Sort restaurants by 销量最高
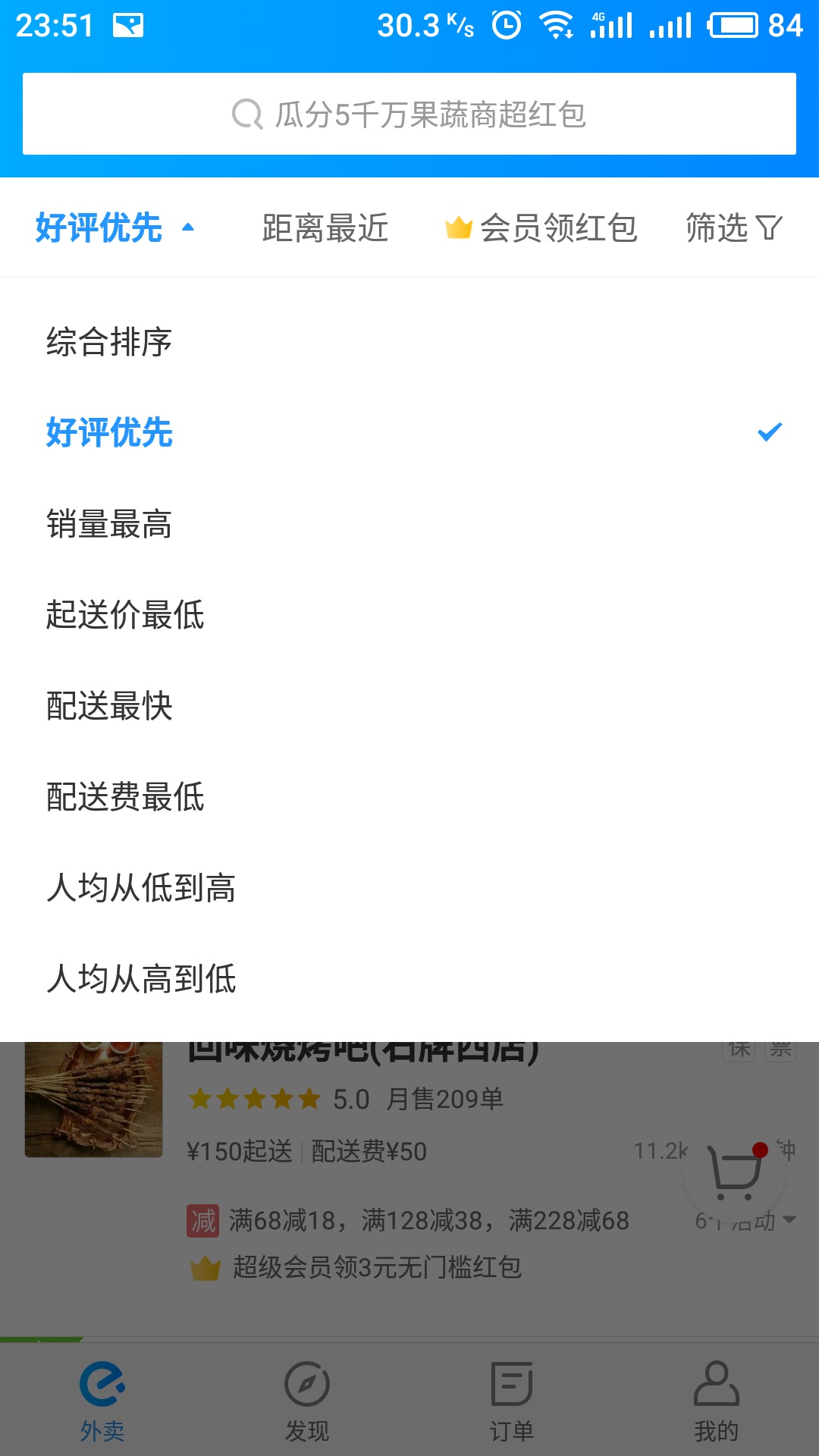The image size is (819, 1456). click(x=109, y=523)
